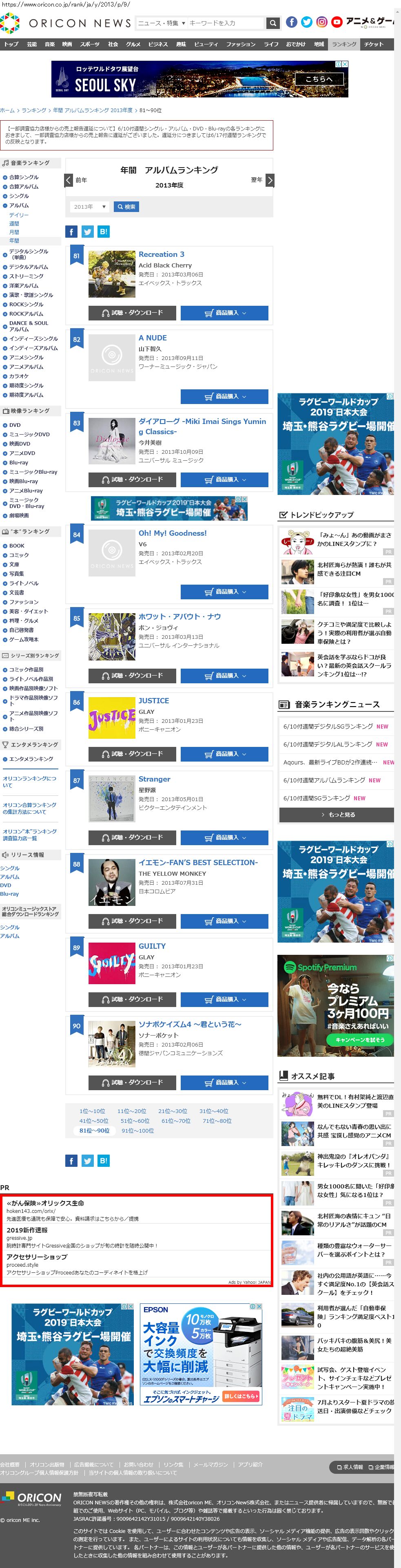The width and height of the screenshot is (401, 1568).
Task: Tap もっと見る under music ranking news
Action: click(337, 815)
